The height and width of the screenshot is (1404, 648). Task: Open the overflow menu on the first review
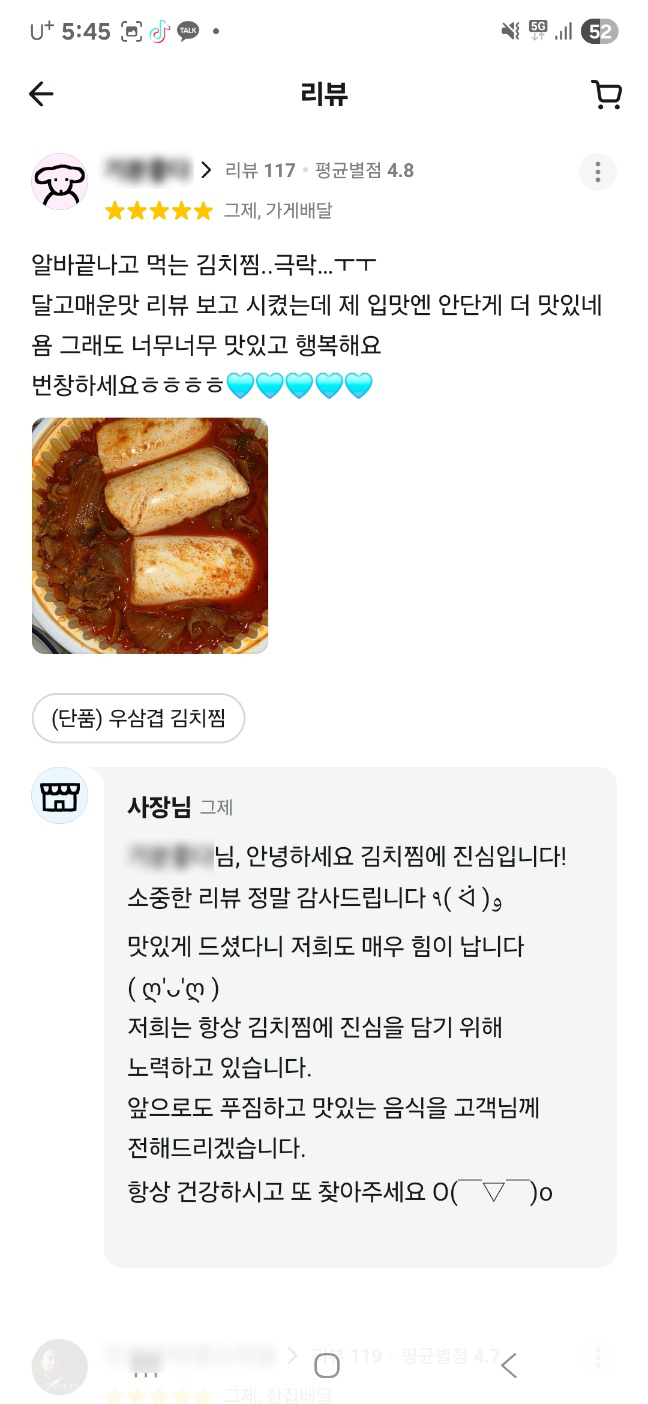[x=597, y=172]
